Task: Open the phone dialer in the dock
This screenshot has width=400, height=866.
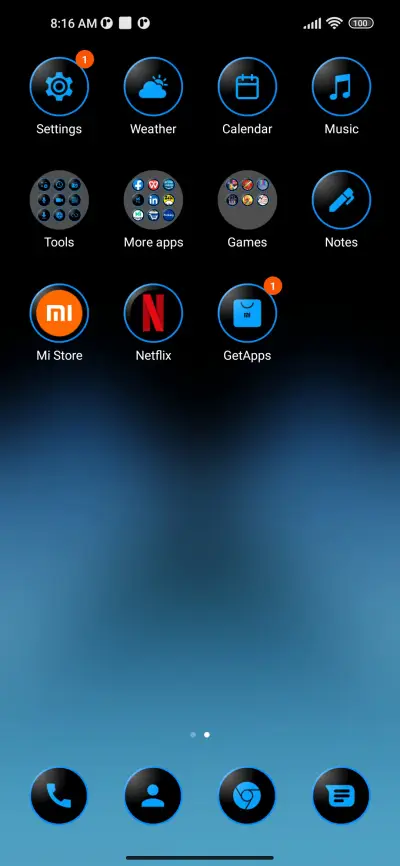Action: click(59, 796)
